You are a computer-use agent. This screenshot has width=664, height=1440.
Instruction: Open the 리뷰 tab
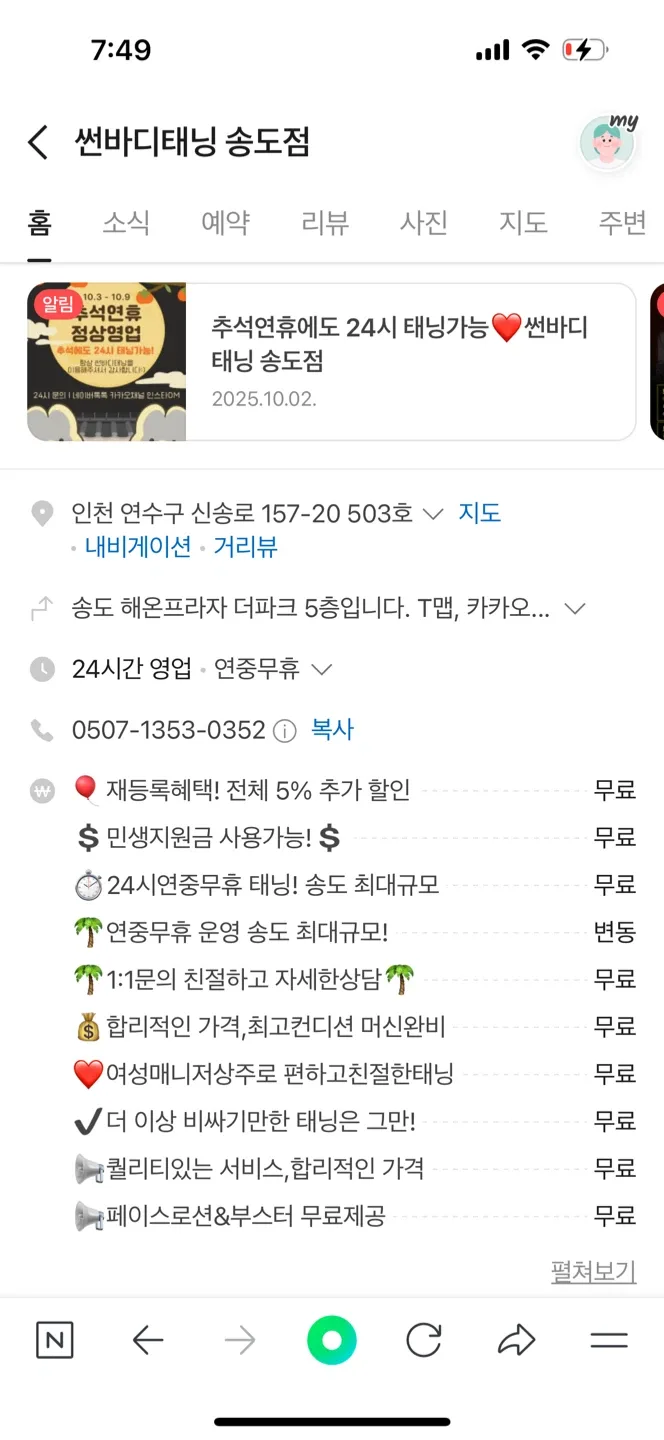tap(325, 222)
